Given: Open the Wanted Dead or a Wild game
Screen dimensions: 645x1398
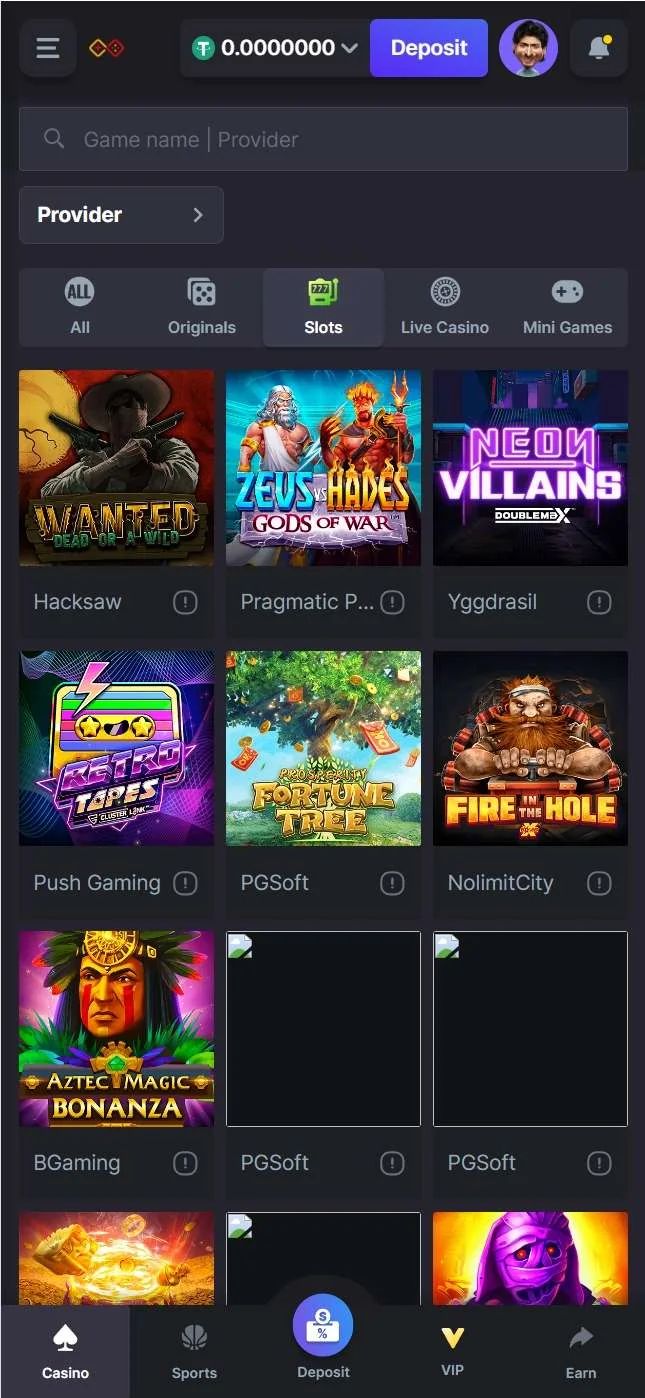Looking at the screenshot, I should point(116,468).
